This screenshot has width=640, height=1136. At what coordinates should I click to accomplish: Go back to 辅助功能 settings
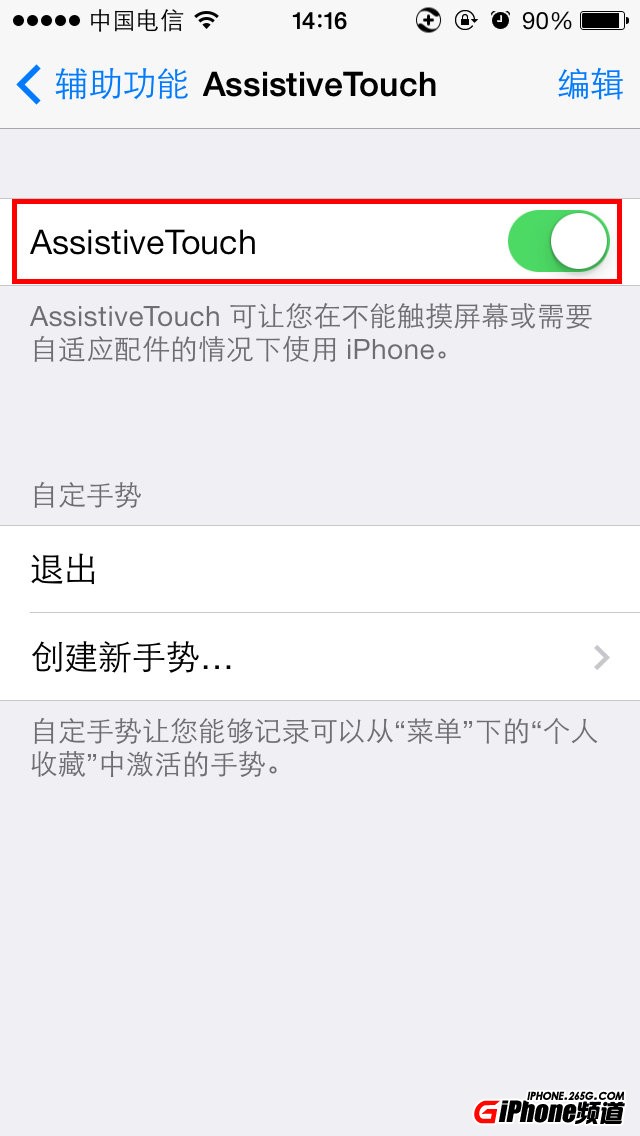102,85
